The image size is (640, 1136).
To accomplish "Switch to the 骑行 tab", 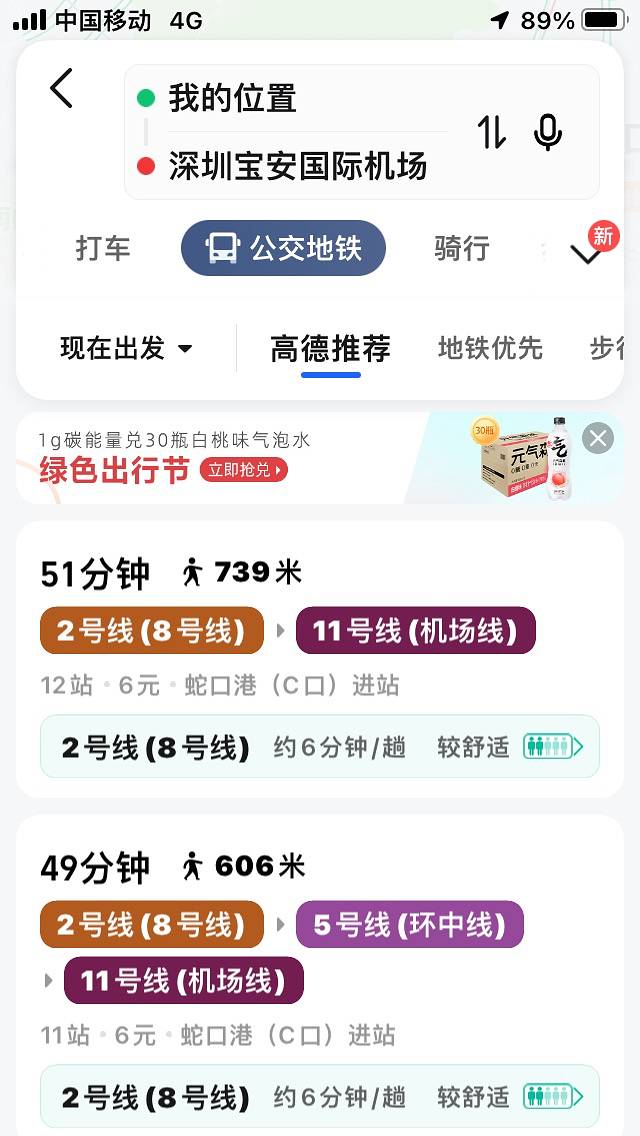I will 461,248.
